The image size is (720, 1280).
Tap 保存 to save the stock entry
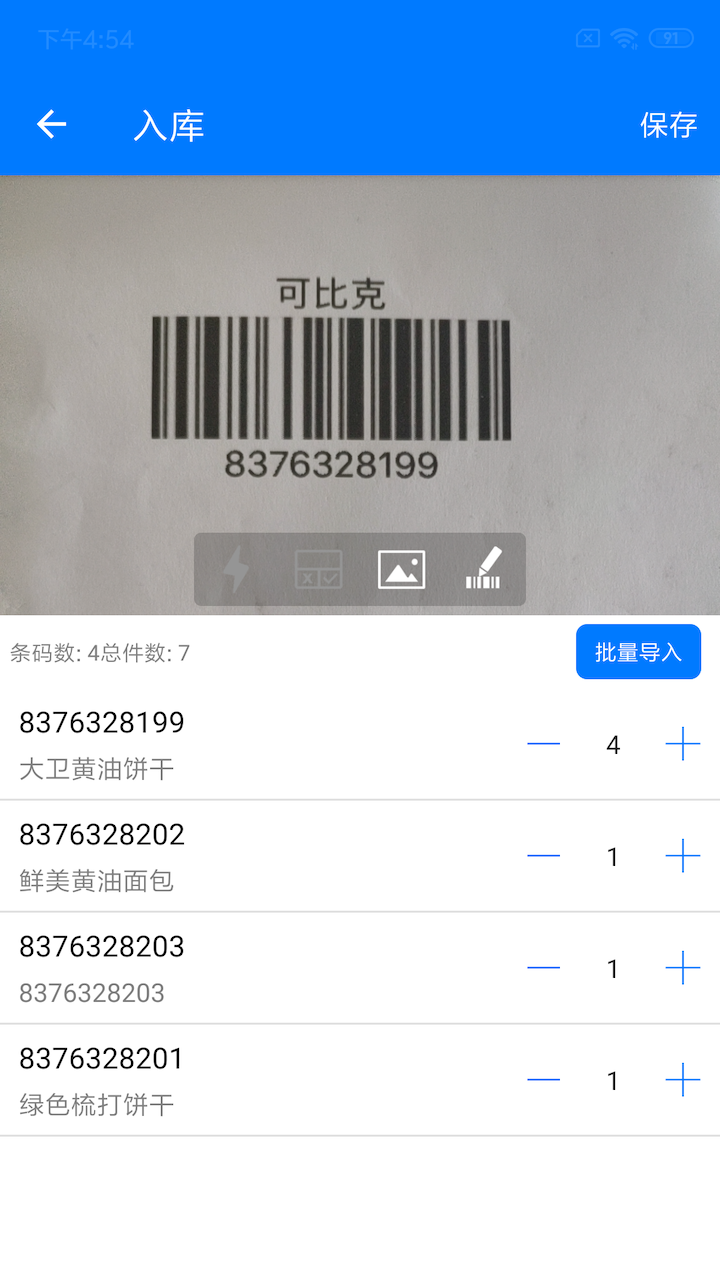tap(668, 124)
